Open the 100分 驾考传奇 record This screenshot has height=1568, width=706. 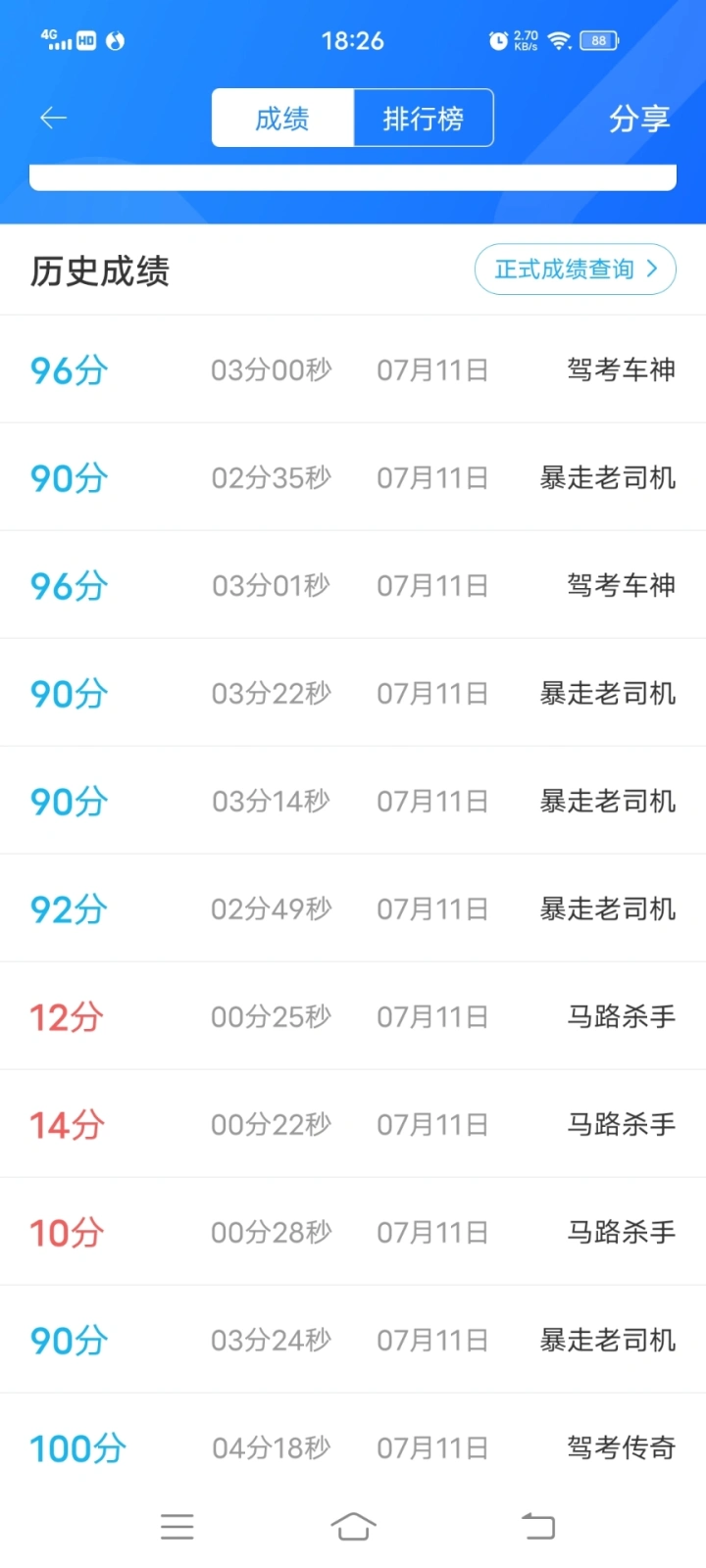(x=353, y=1447)
